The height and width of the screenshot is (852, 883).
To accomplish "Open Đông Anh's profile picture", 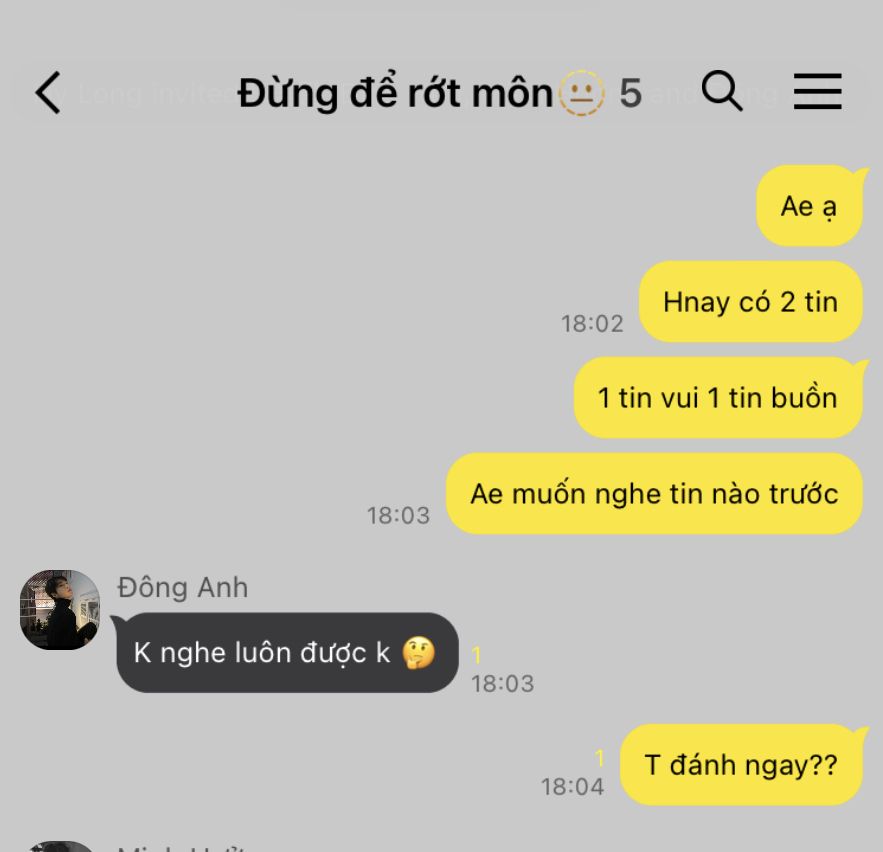I will [60, 610].
